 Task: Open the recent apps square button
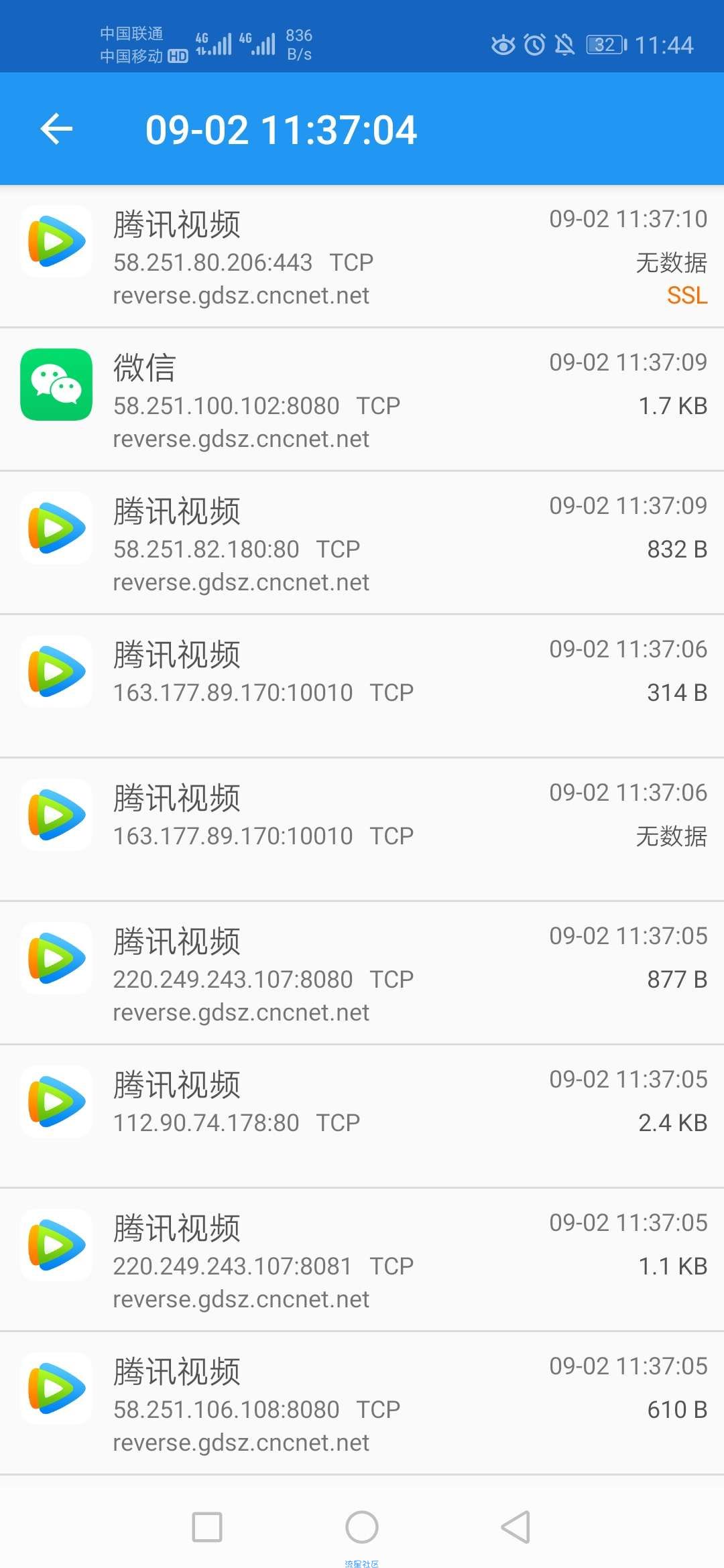tap(207, 1527)
